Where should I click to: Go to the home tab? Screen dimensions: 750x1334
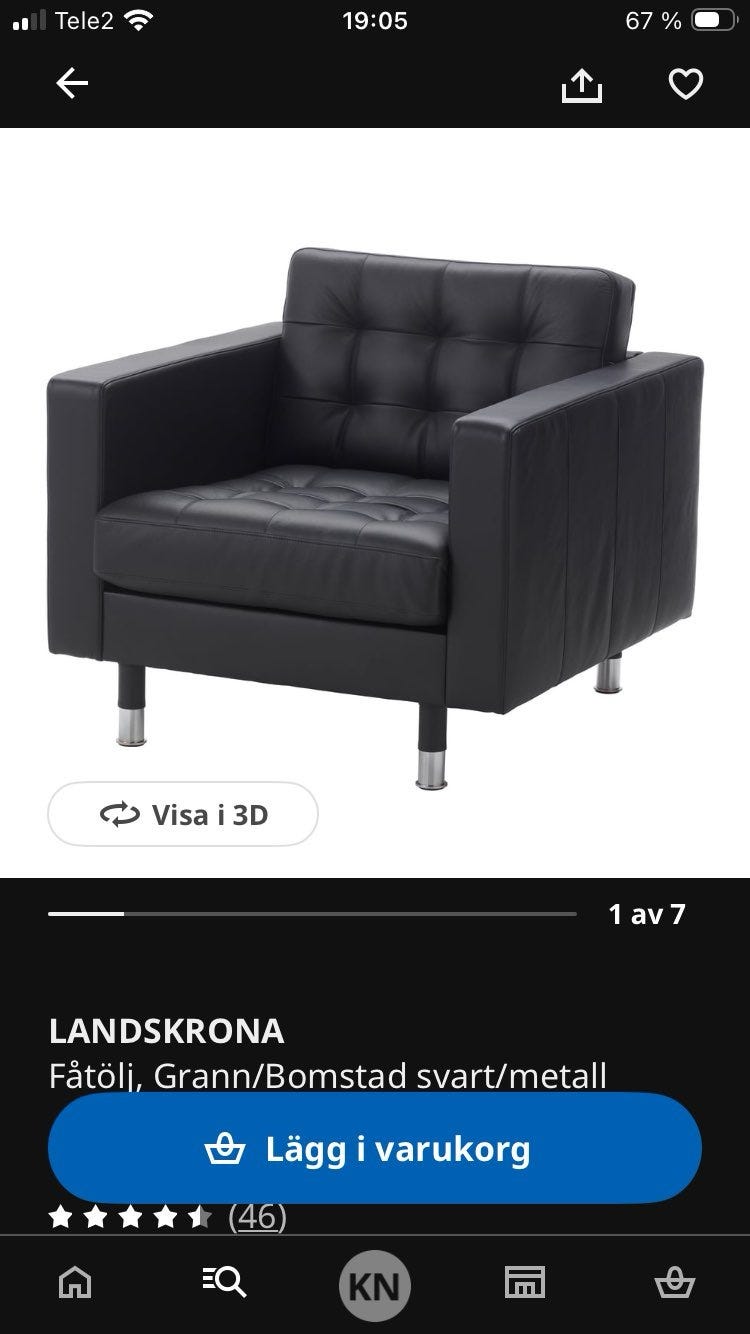(75, 1282)
